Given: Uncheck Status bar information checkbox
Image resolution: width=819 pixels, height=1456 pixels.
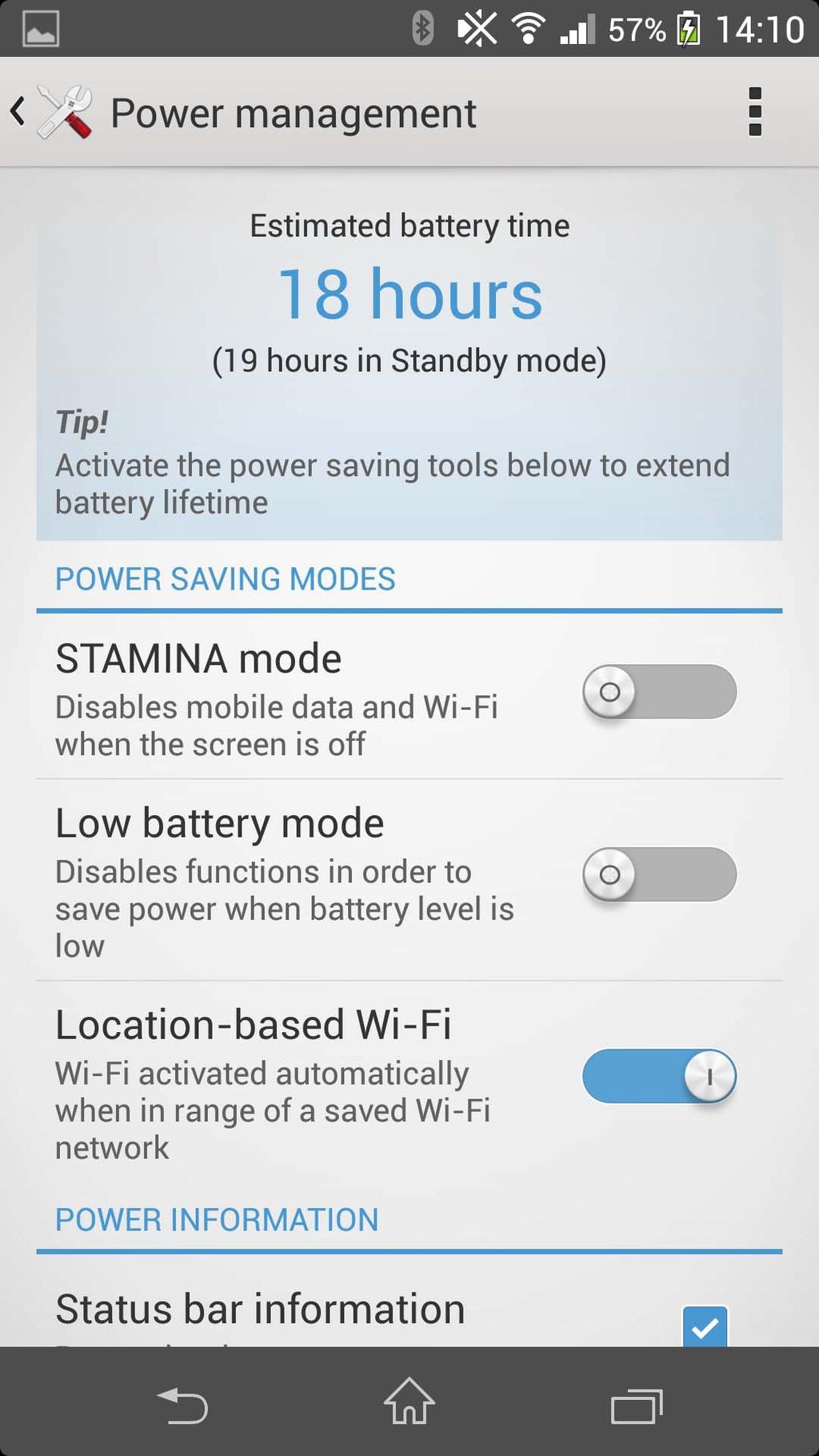Looking at the screenshot, I should 705,1326.
